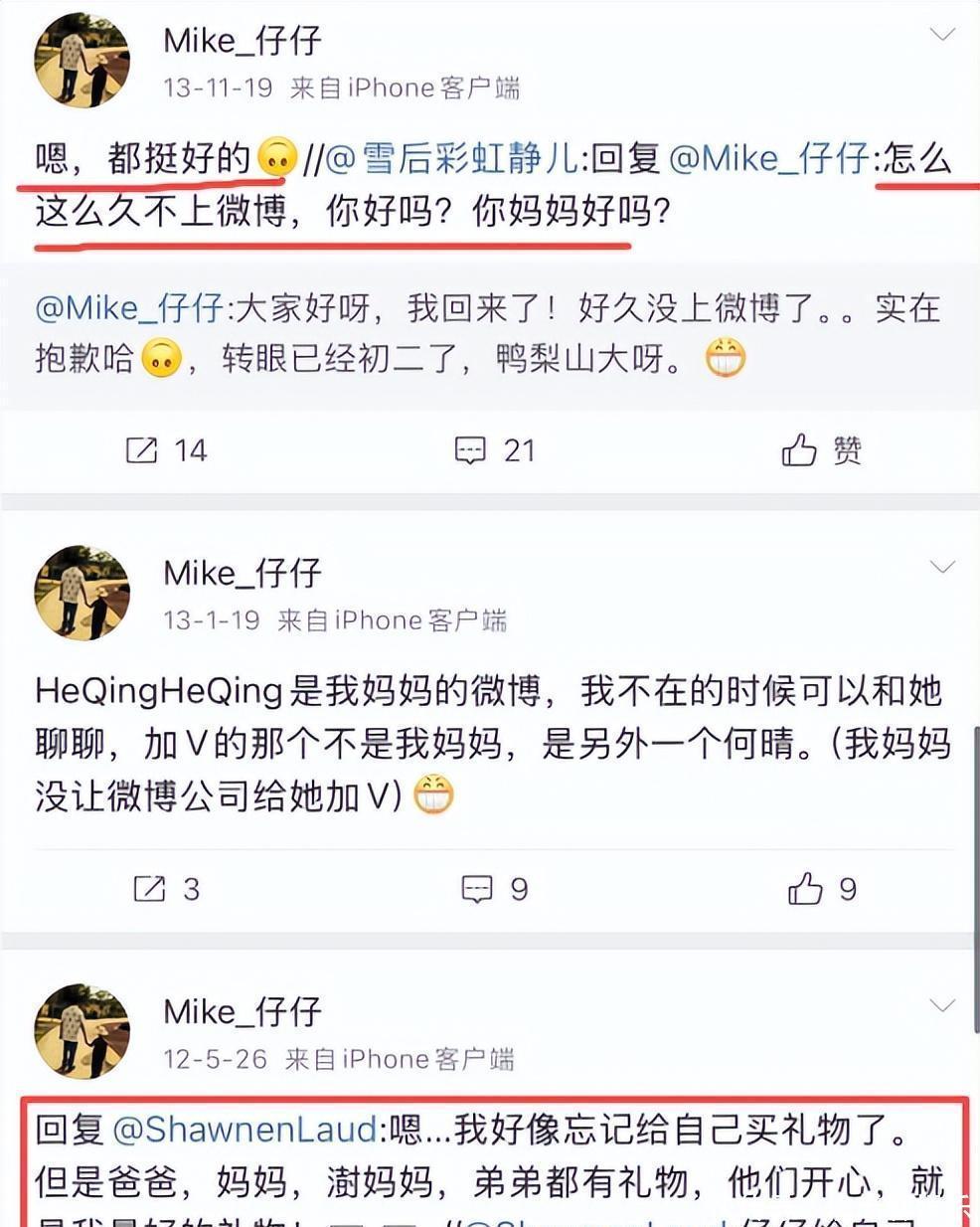Open the 21 comments on the first post
Screen dimensions: 980x1227
[x=495, y=450]
